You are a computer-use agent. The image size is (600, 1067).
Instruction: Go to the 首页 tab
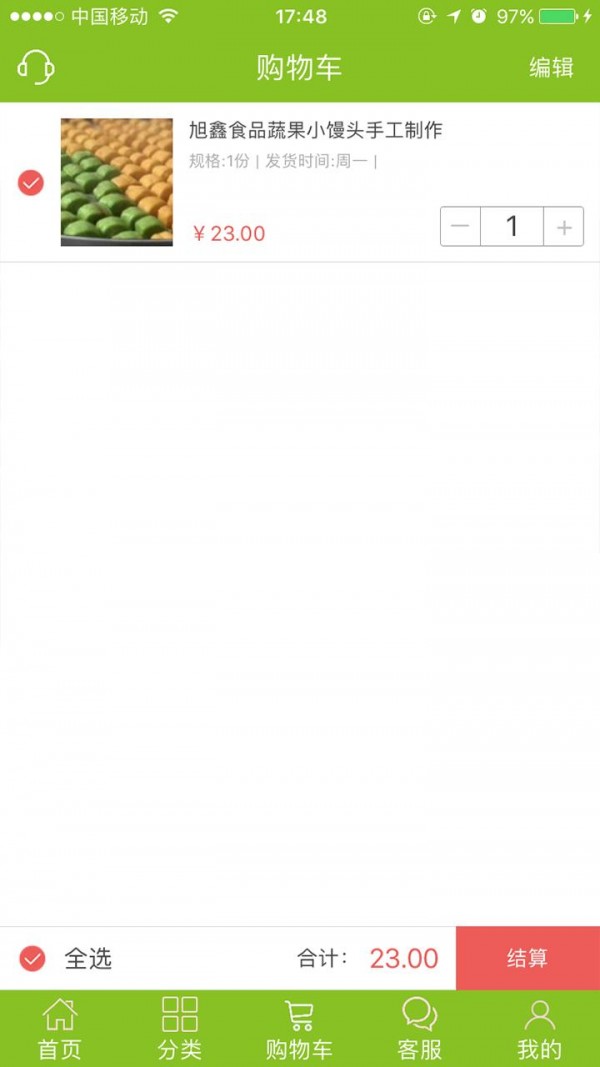[60, 1029]
